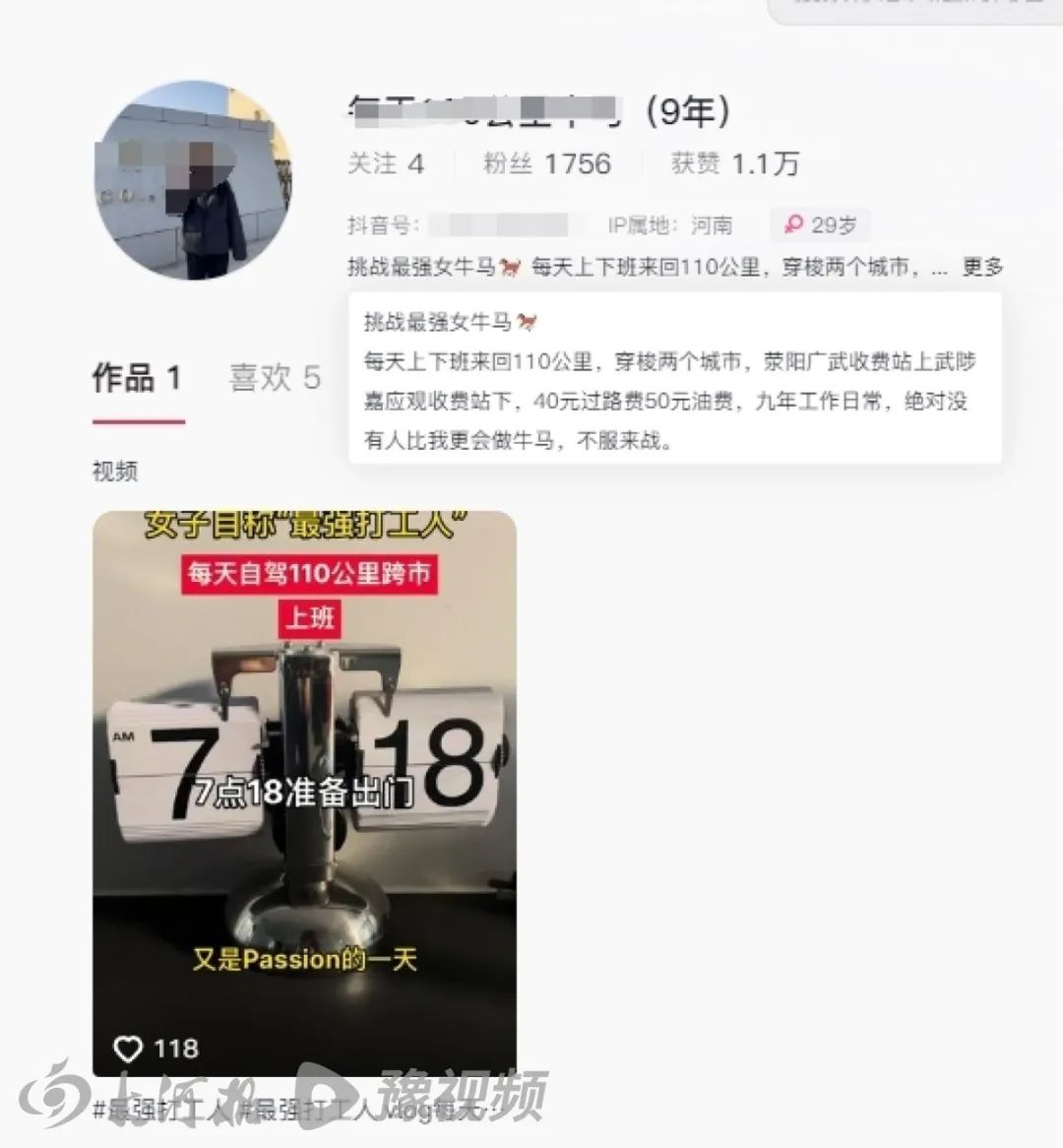View the 粉丝 followers list
The height and width of the screenshot is (1148, 1063).
point(546,163)
